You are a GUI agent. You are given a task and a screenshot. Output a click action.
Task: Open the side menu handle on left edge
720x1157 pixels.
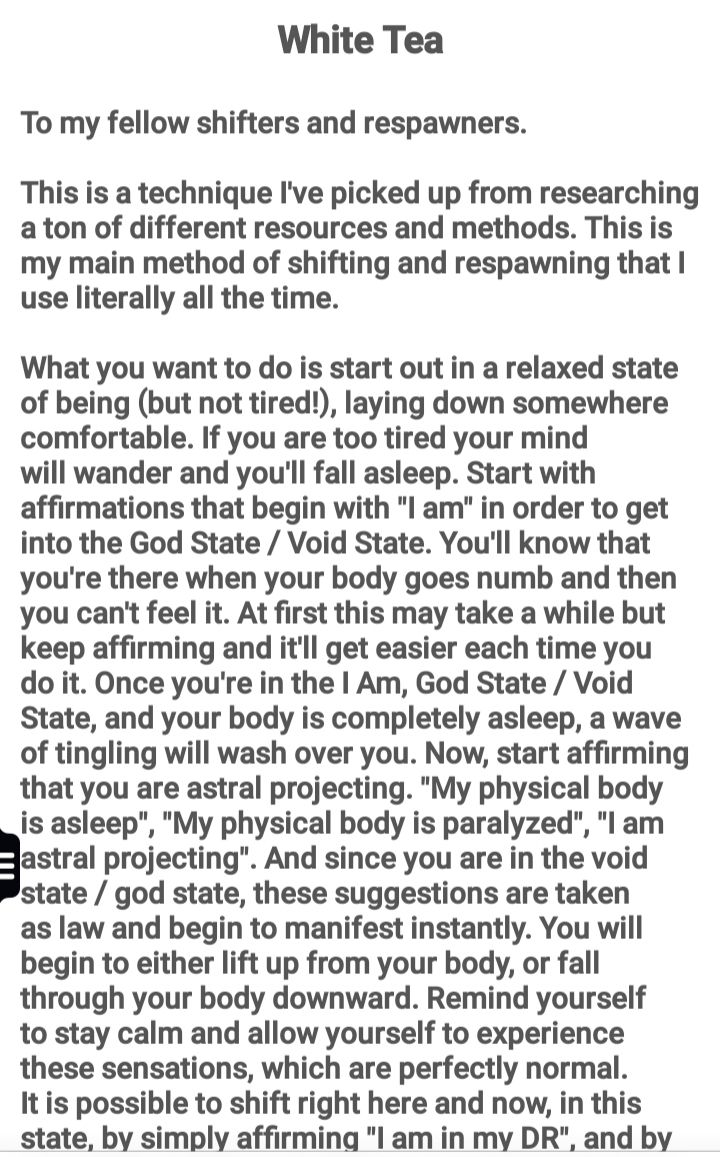[8, 866]
